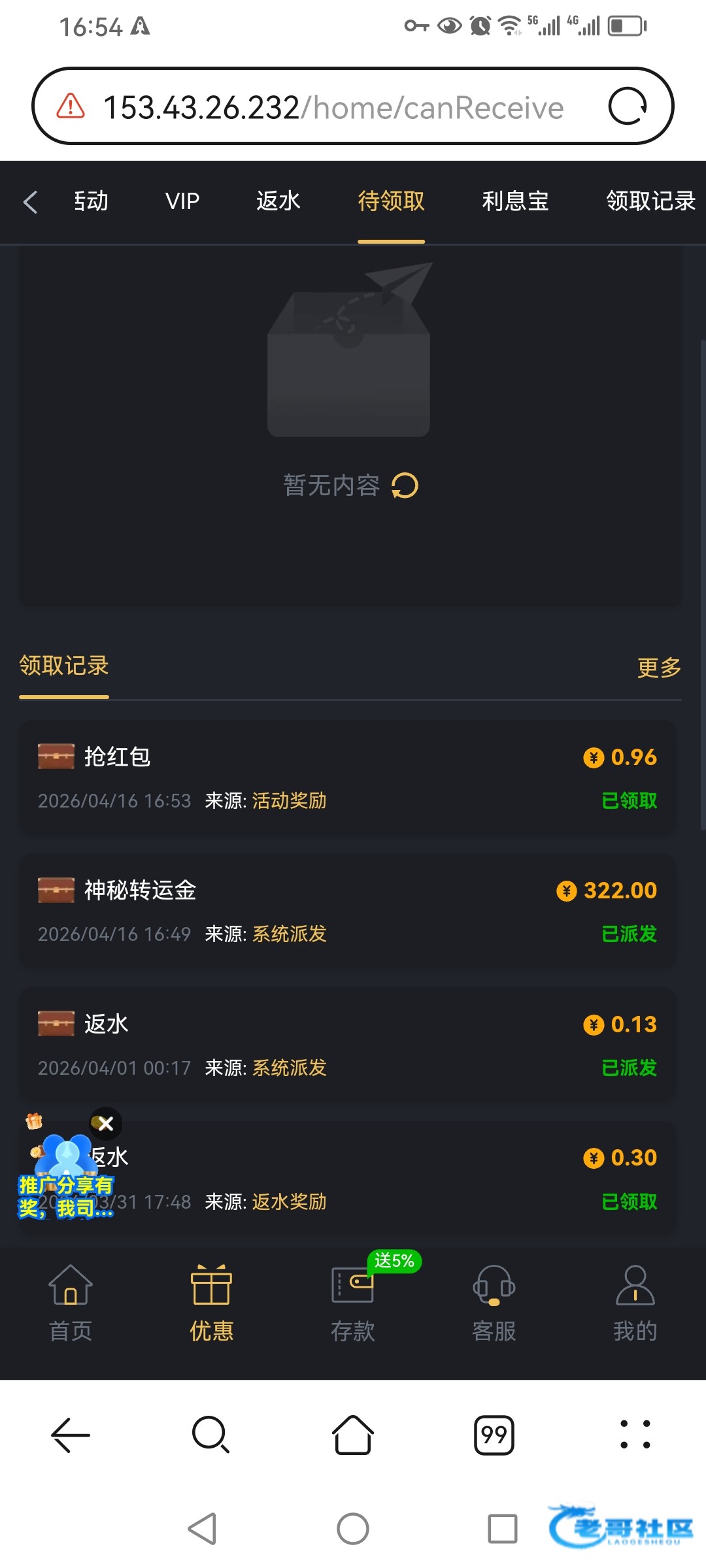Screen dimensions: 706x1568
Task: Refresh the empty 暂无内容 list
Action: click(x=405, y=485)
